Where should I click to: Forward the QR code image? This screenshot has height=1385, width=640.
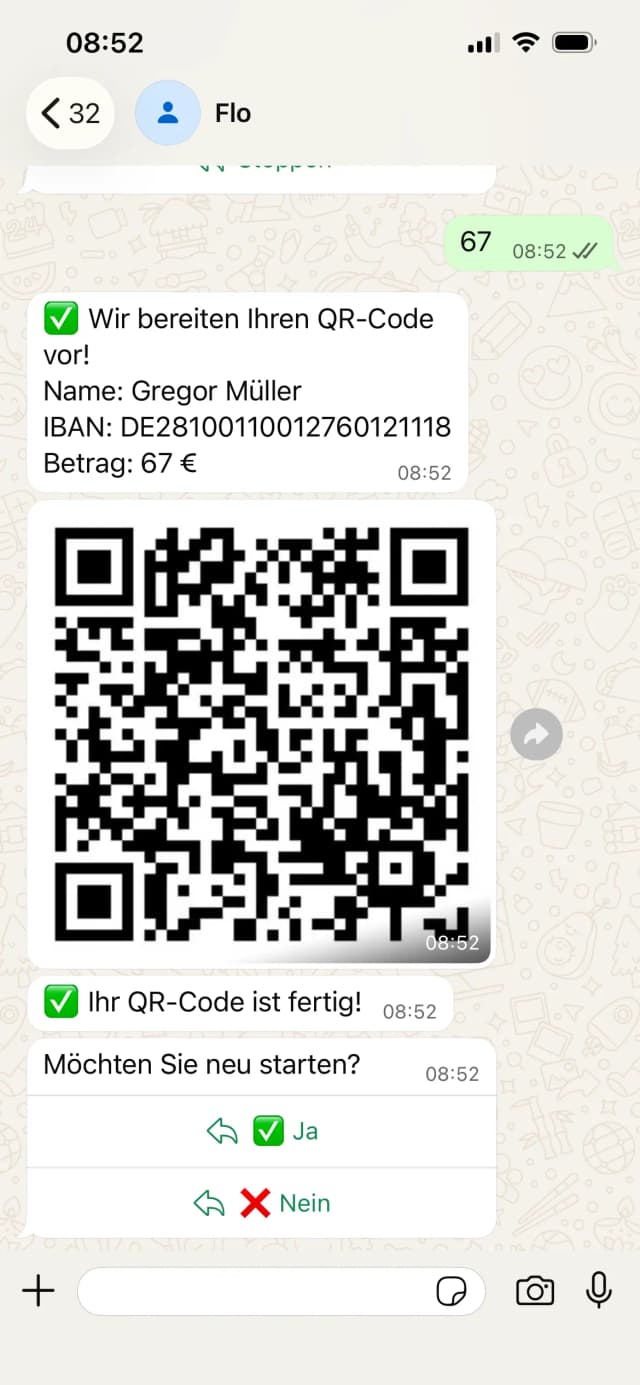pyautogui.click(x=536, y=735)
